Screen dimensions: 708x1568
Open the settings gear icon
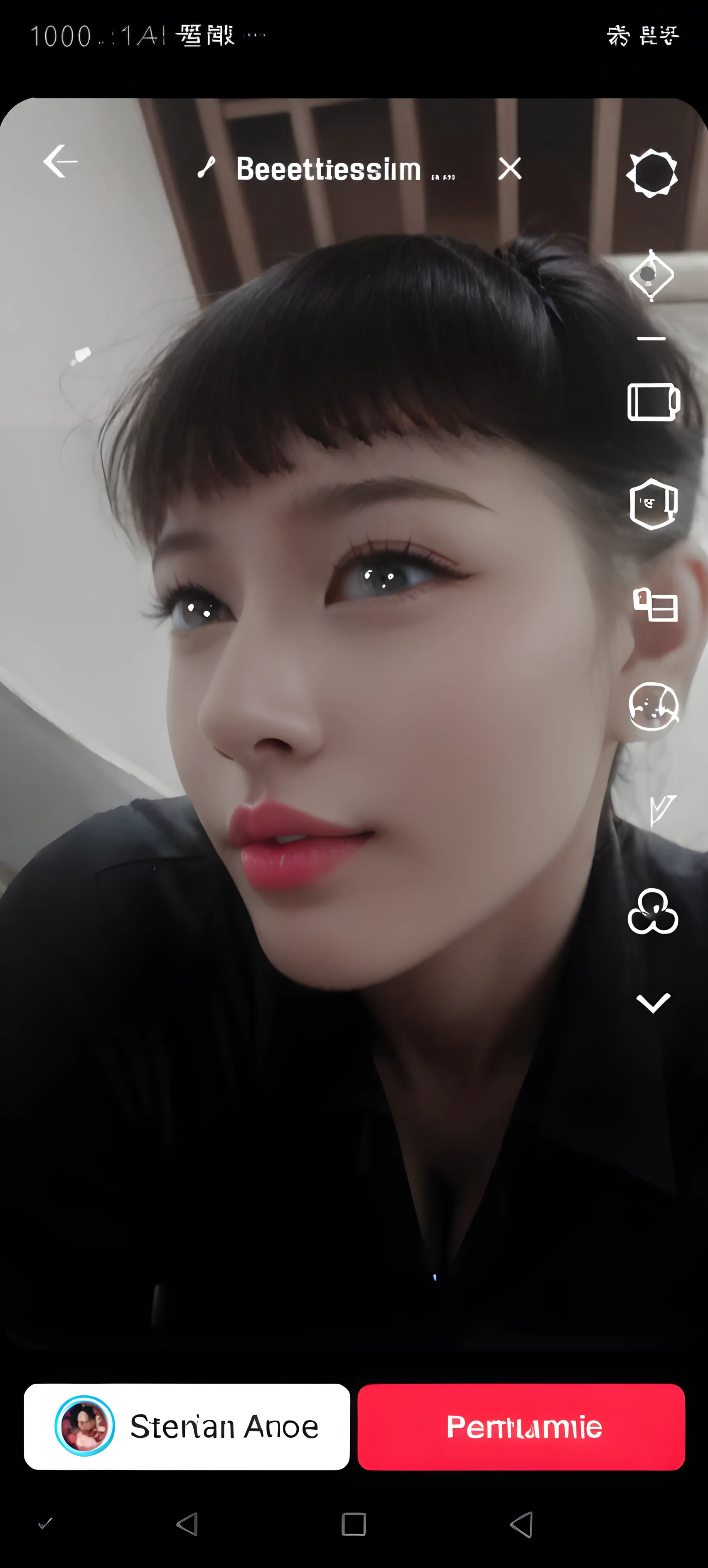pos(651,174)
